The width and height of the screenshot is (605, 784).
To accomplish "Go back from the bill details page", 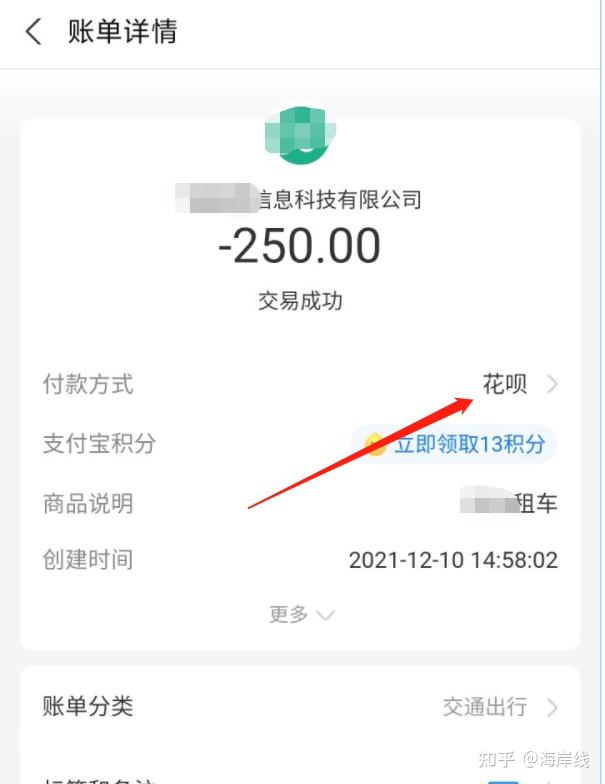I will (34, 32).
